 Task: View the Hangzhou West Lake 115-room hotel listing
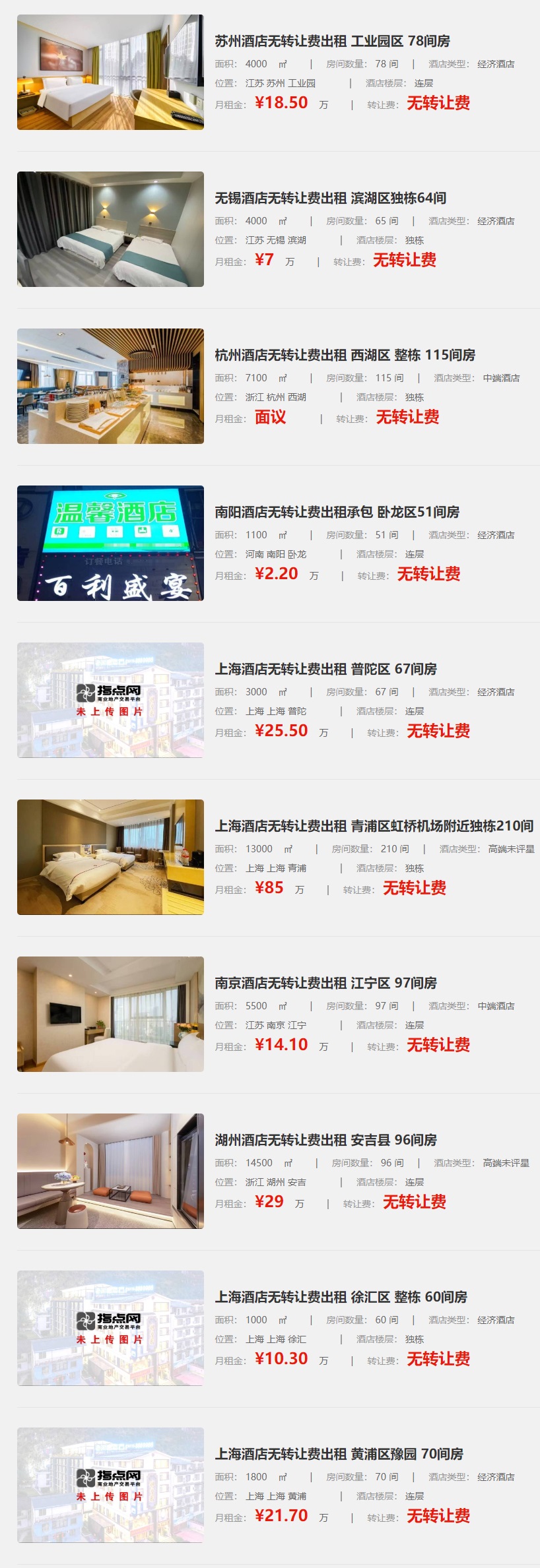pos(345,355)
